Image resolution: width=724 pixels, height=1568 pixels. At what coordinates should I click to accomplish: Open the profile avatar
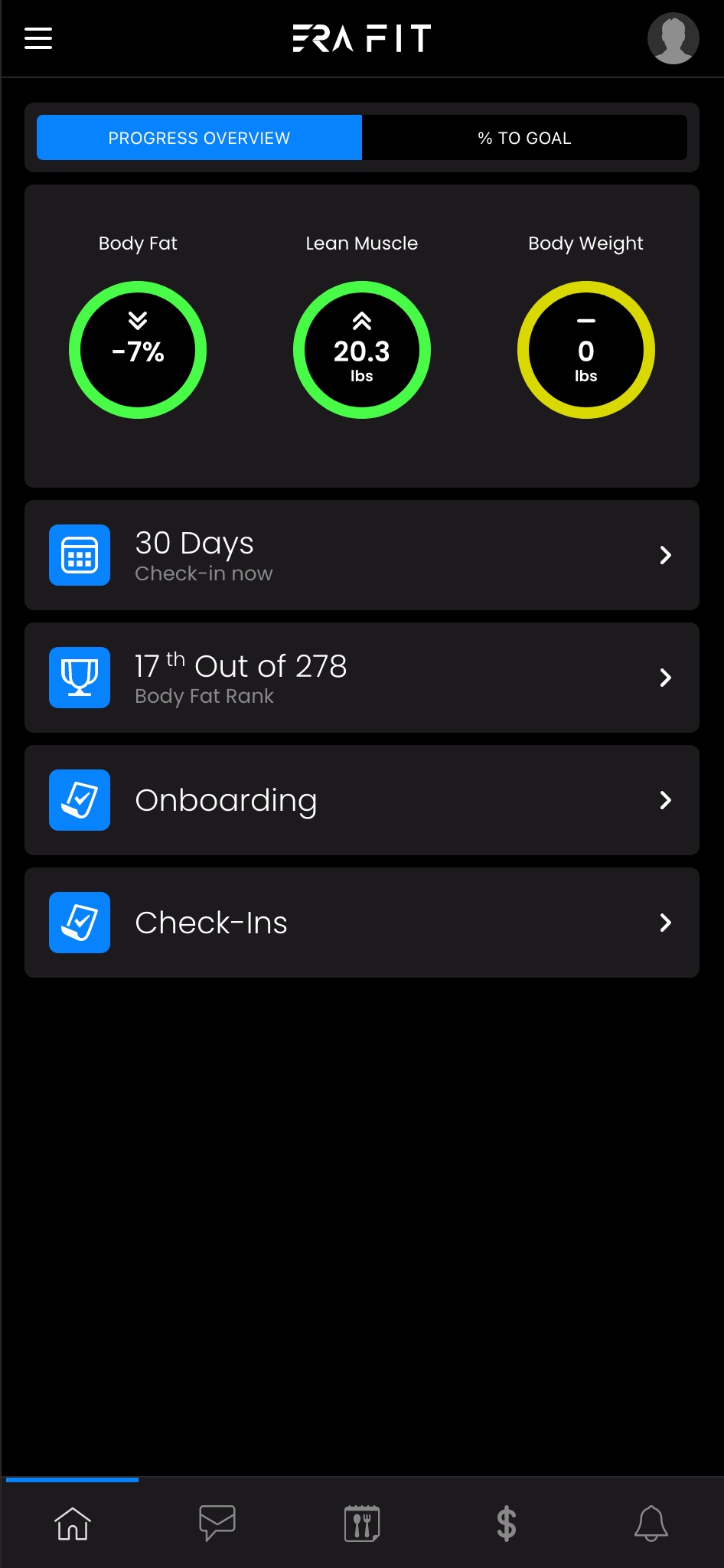pos(673,38)
